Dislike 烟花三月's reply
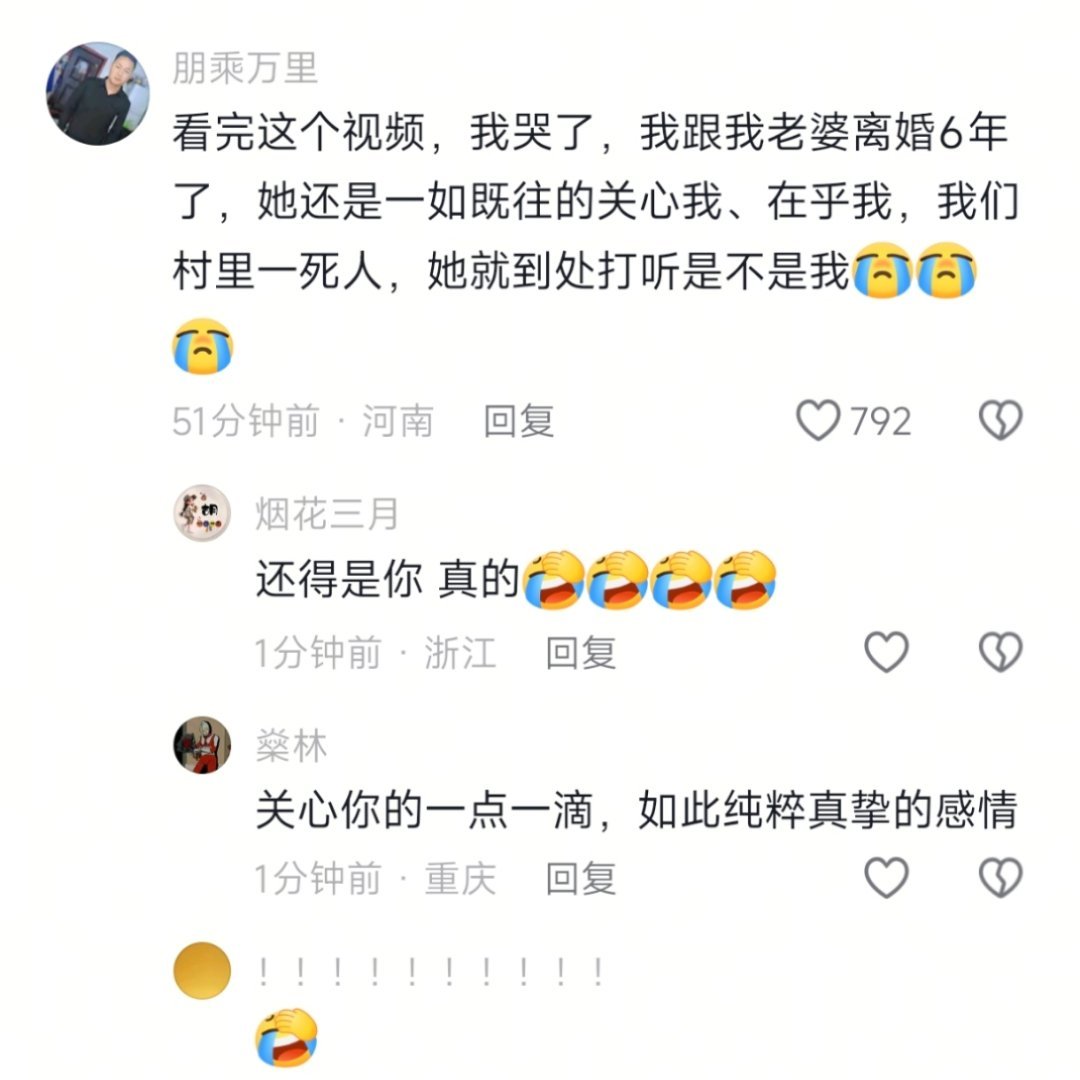This screenshot has height=1080, width=1080. tap(999, 653)
